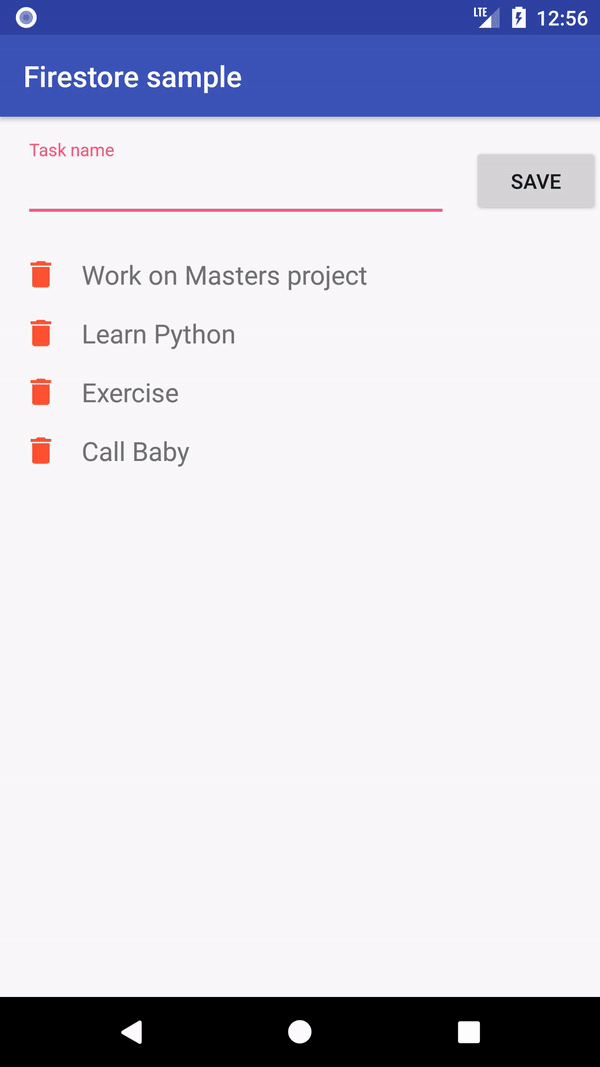Go back using the navigation bar
Viewport: 600px width, 1067px height.
[131, 1032]
